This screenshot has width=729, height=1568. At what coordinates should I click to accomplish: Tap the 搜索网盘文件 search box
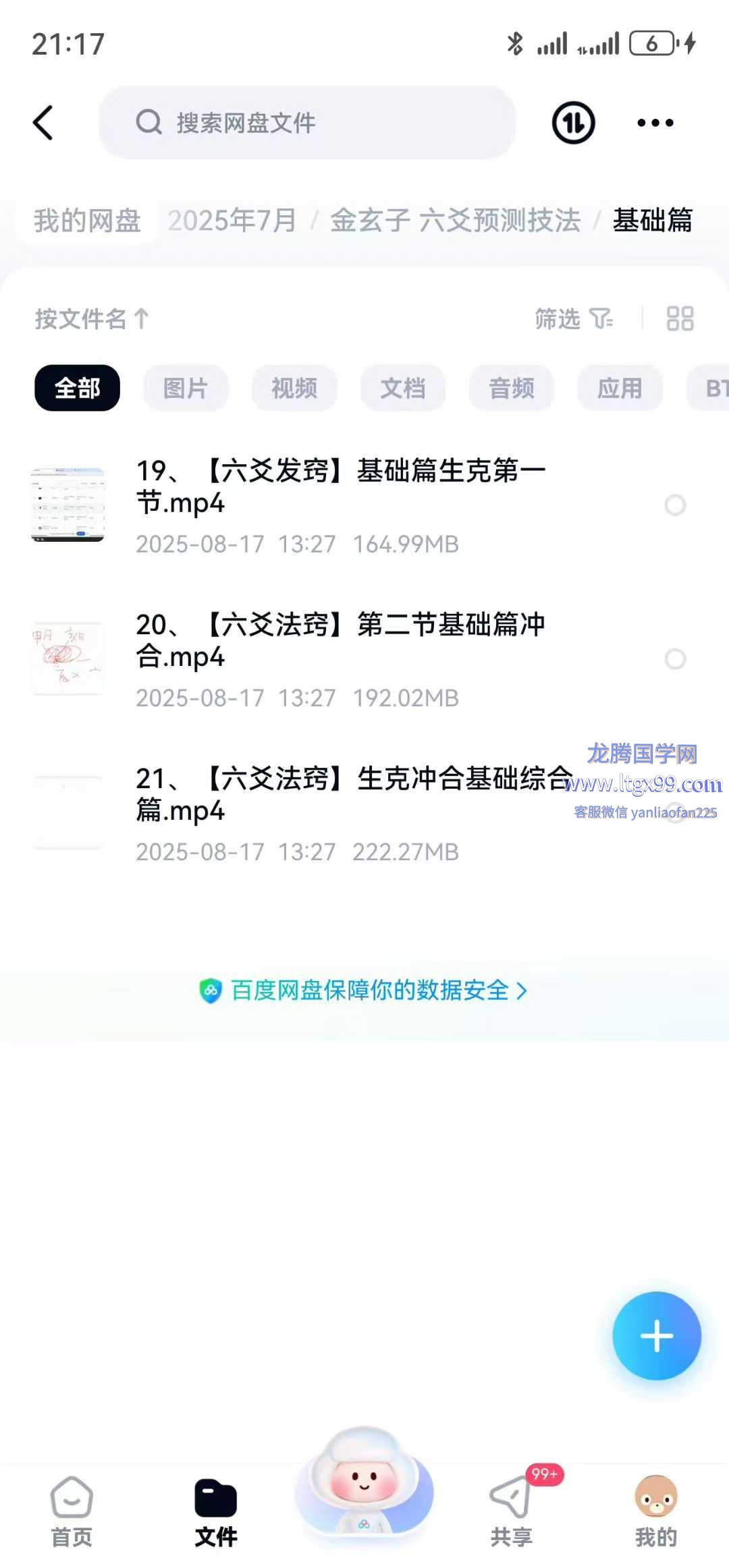(x=307, y=123)
